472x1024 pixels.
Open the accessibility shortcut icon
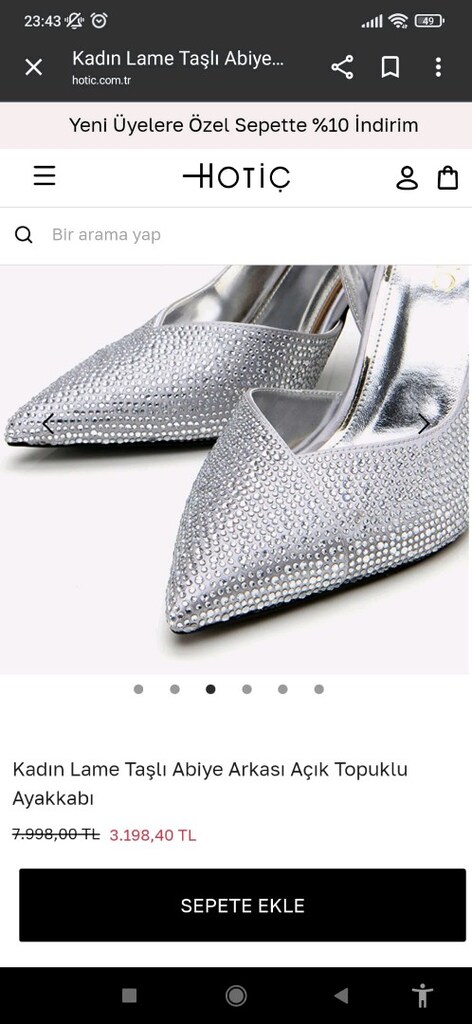(422, 995)
